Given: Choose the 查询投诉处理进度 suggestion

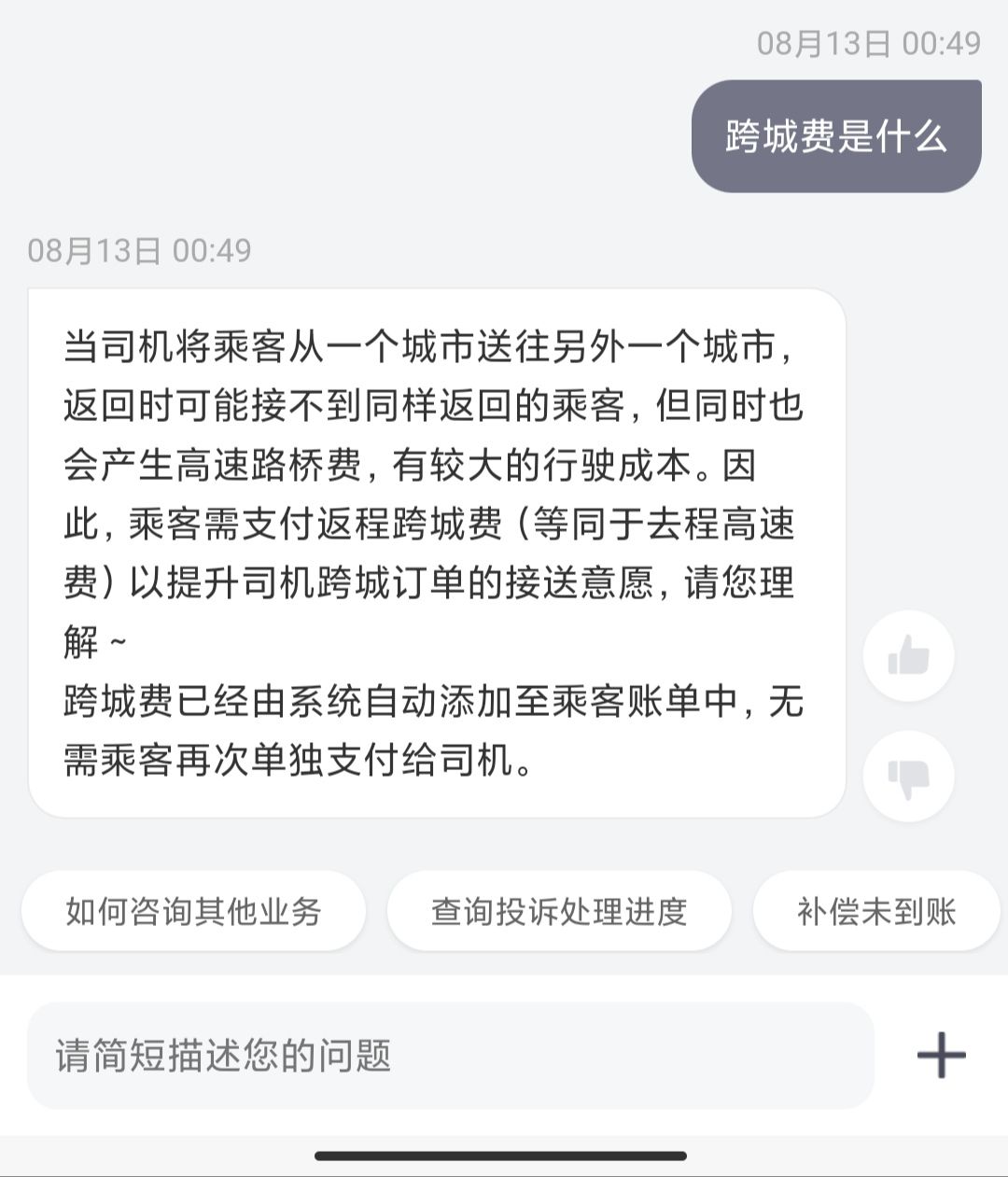Looking at the screenshot, I should [x=559, y=911].
